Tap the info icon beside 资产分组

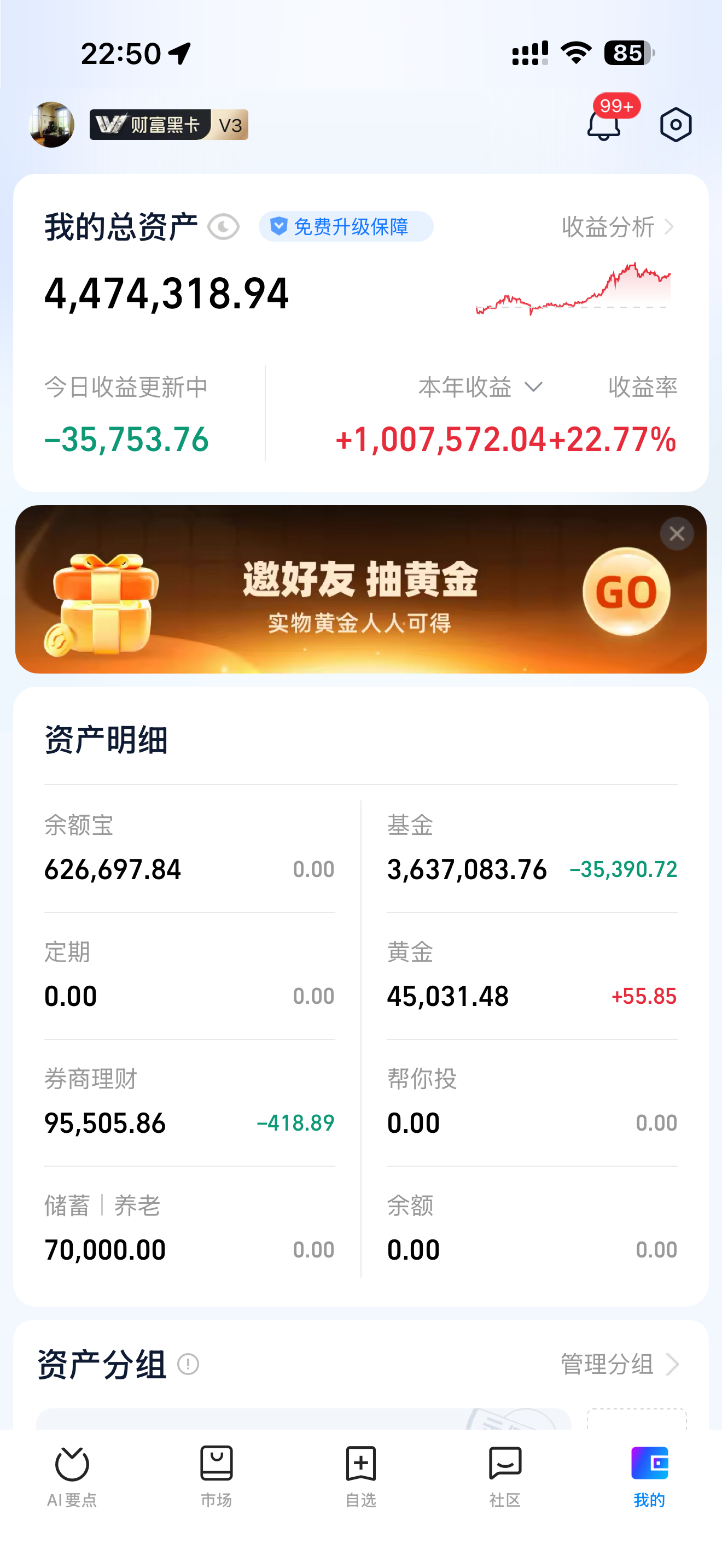coord(189,1364)
